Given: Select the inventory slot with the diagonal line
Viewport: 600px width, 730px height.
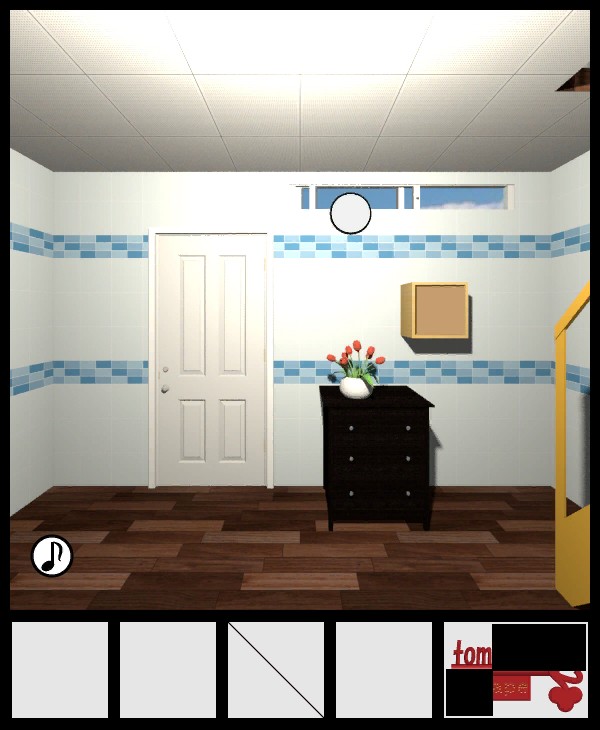Looking at the screenshot, I should click(x=276, y=670).
